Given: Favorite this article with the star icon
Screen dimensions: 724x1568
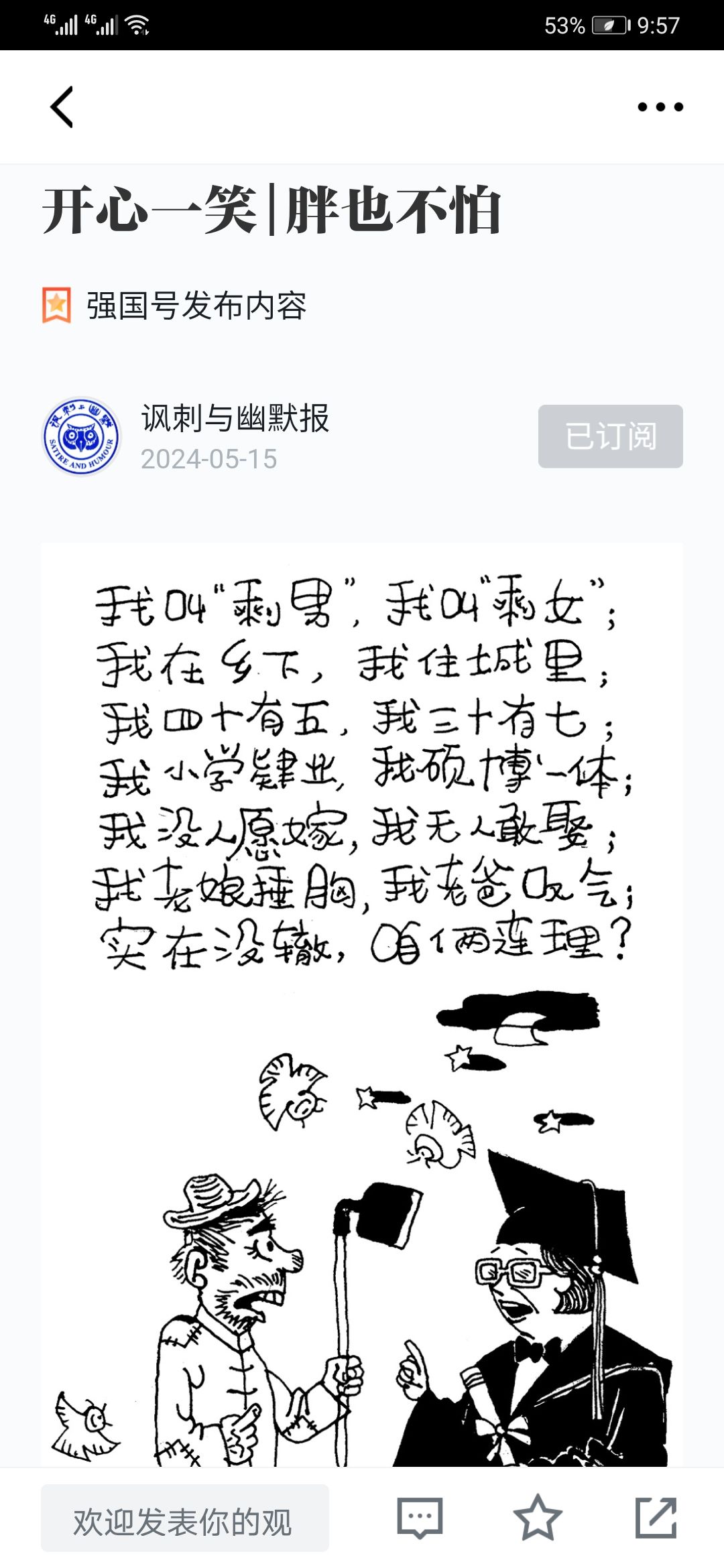Looking at the screenshot, I should (x=538, y=1517).
